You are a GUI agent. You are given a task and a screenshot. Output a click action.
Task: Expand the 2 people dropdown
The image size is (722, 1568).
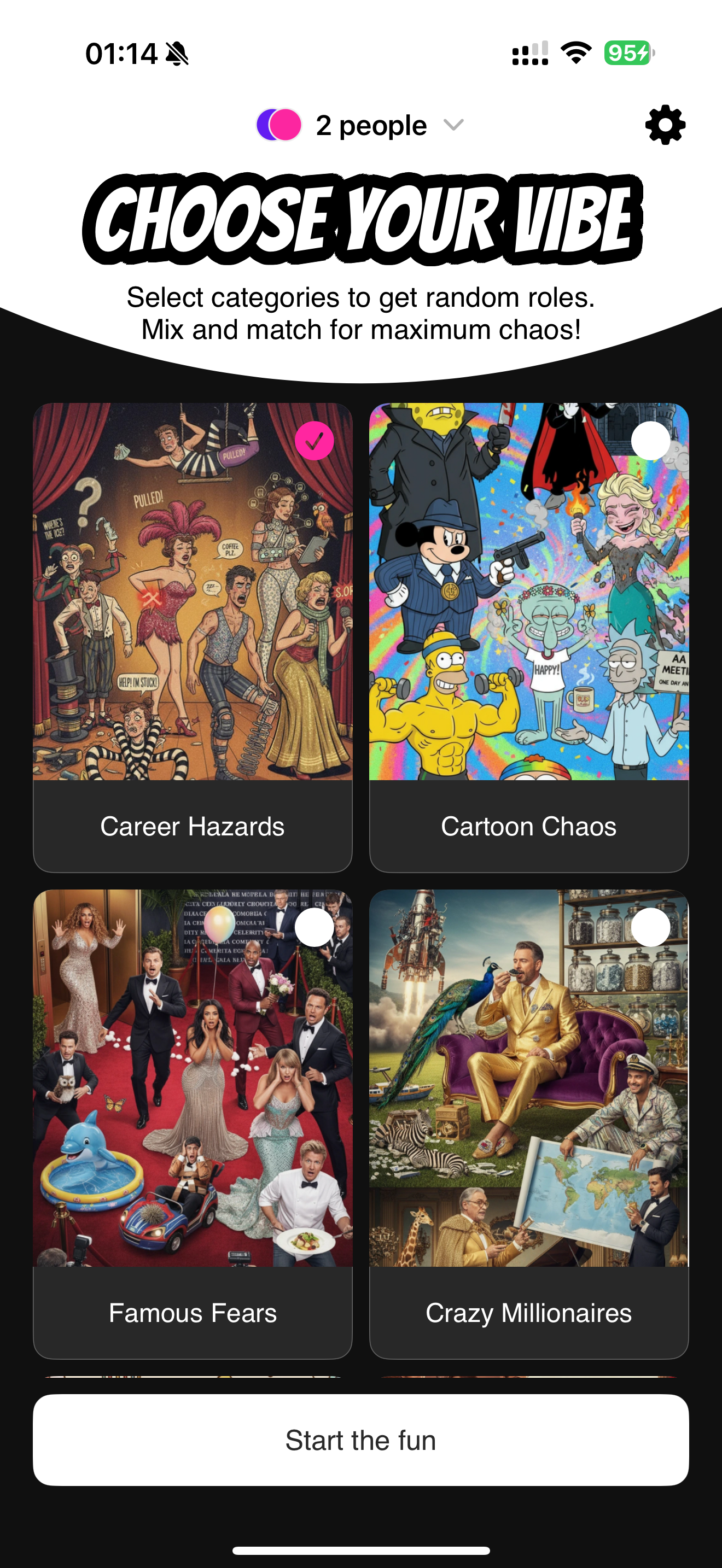coord(360,125)
